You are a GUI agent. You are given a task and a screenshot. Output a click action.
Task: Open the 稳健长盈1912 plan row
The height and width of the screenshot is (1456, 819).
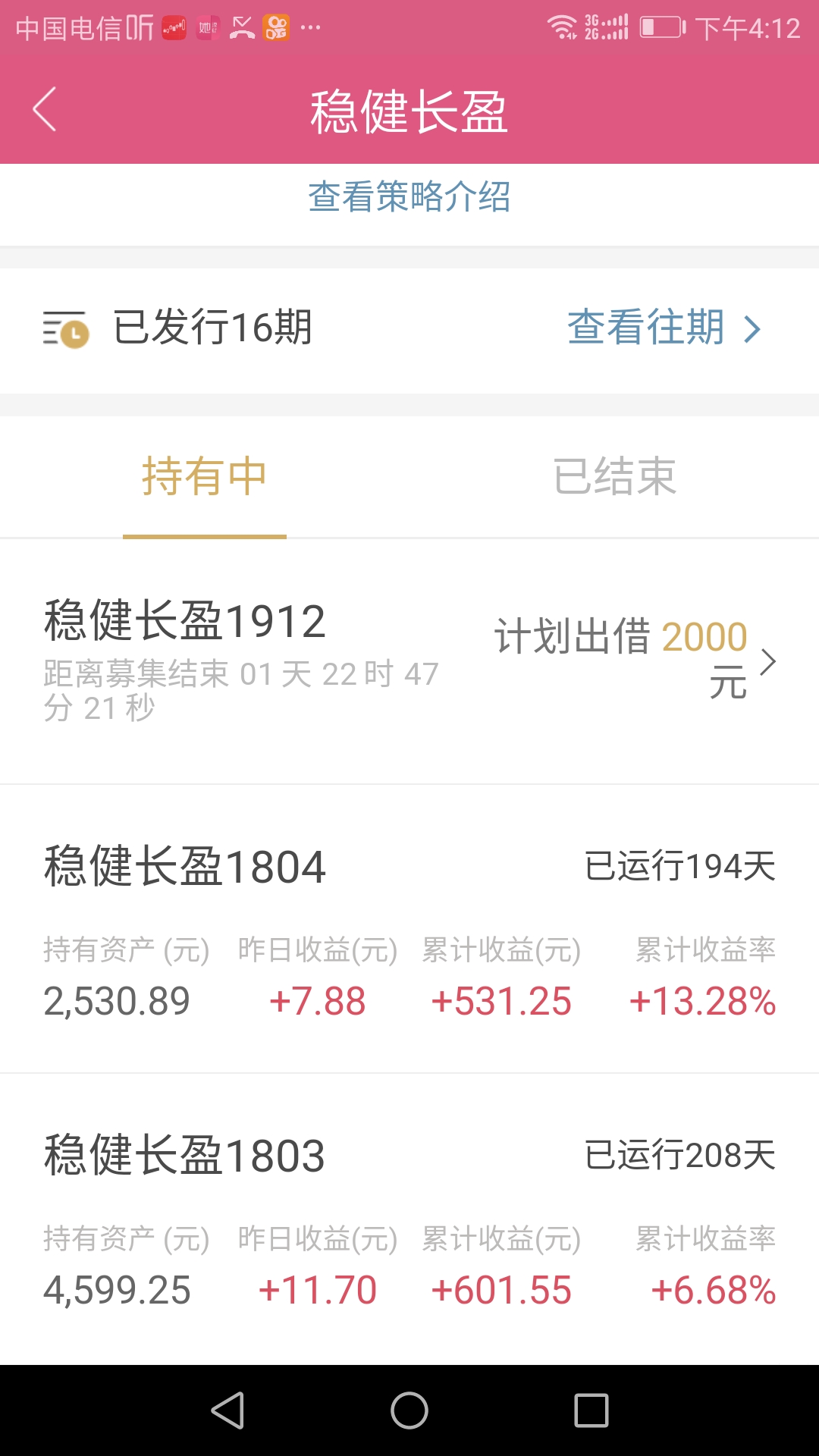(409, 661)
